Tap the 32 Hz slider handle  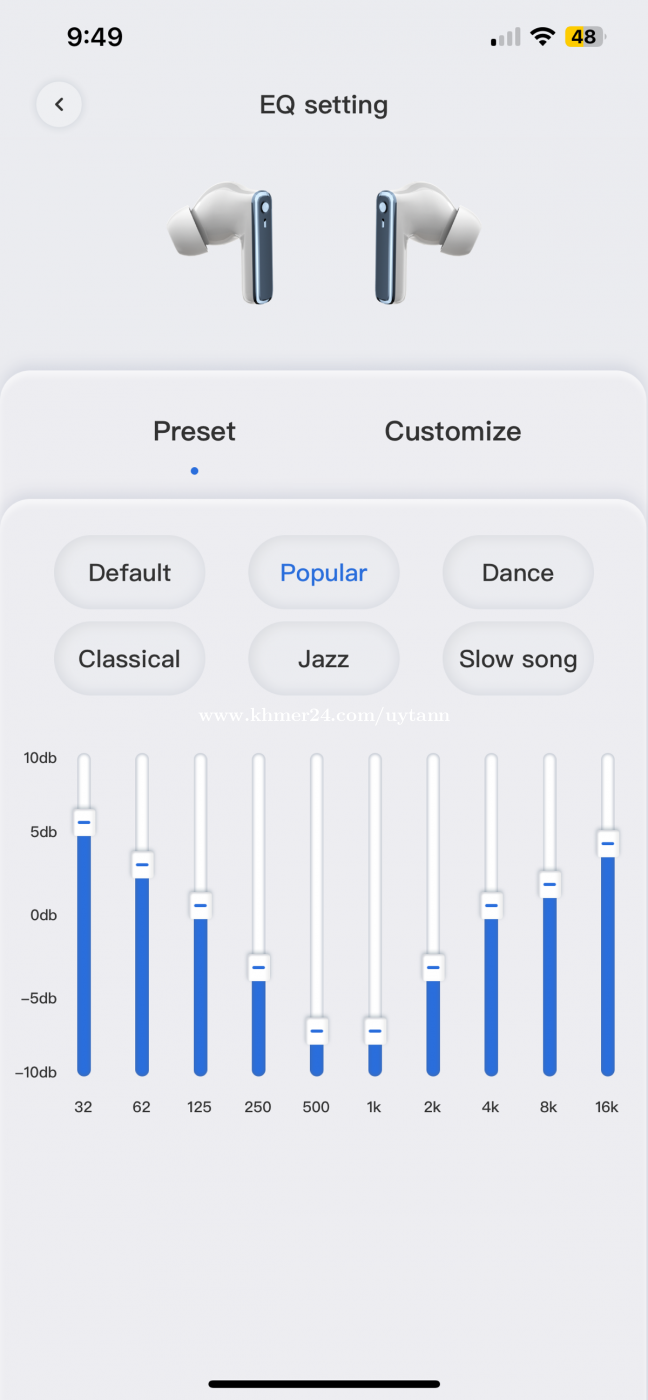pyautogui.click(x=84, y=822)
